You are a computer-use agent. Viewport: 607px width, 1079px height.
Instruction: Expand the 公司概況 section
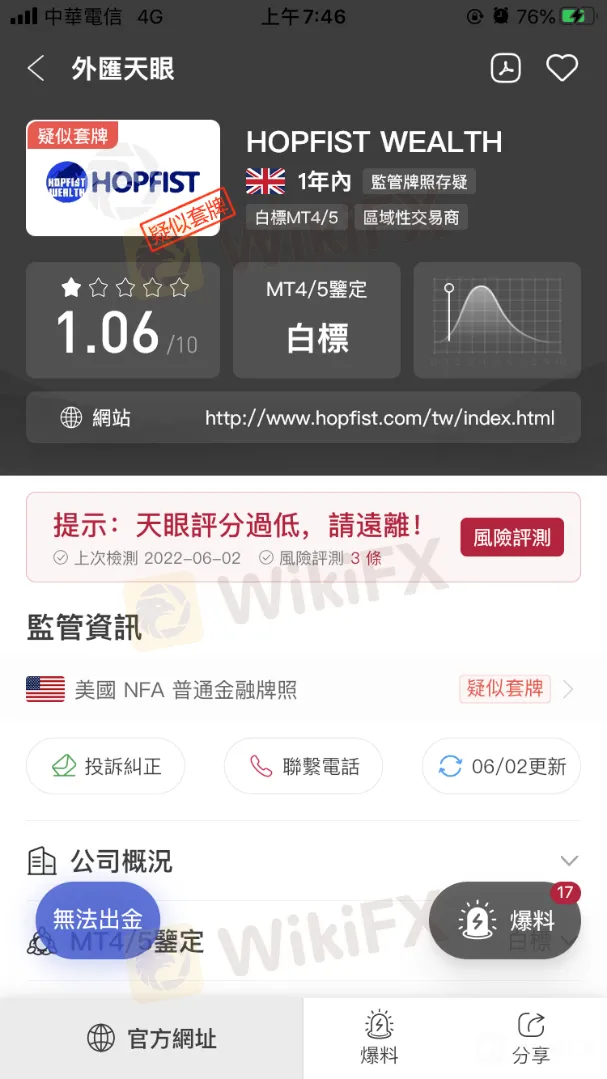pos(300,860)
